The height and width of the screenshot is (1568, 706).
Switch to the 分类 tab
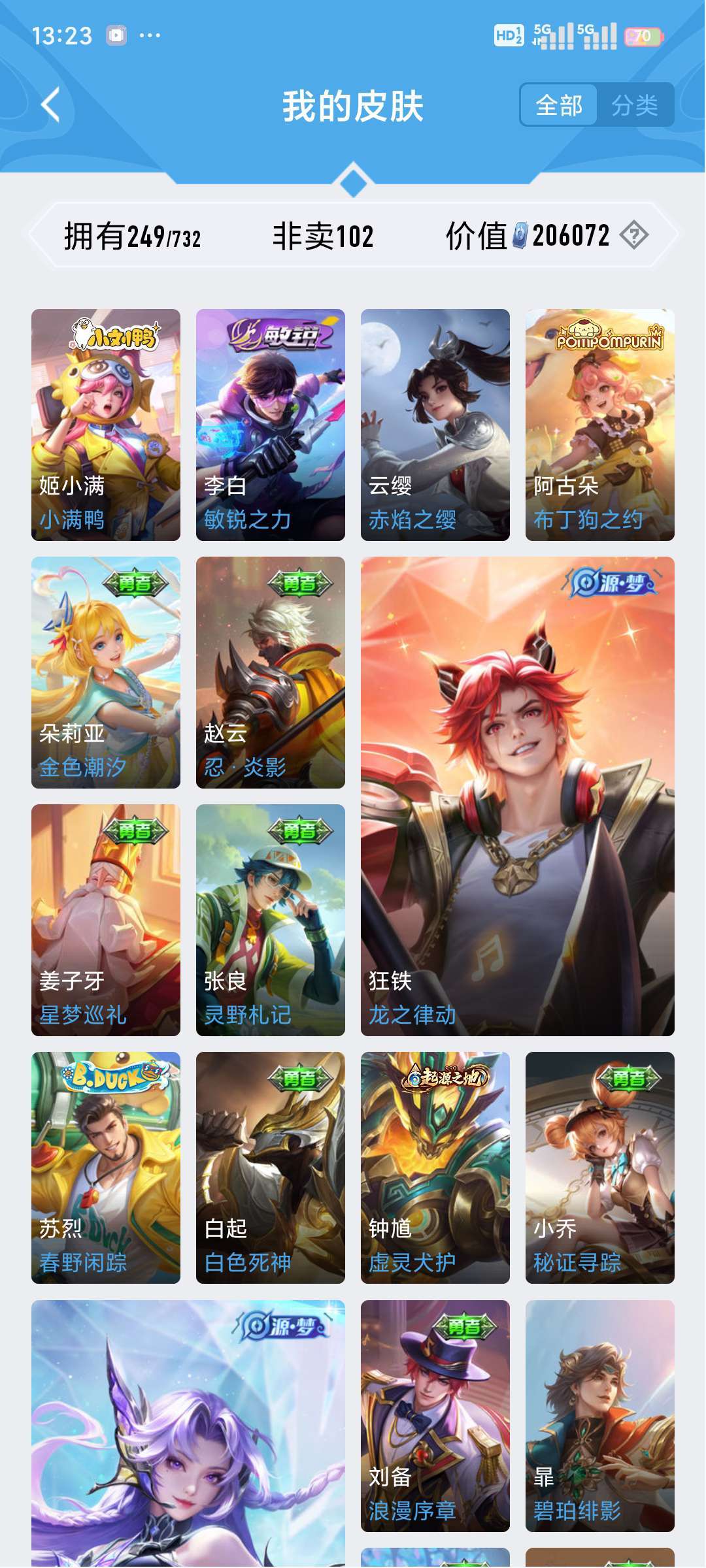[634, 105]
